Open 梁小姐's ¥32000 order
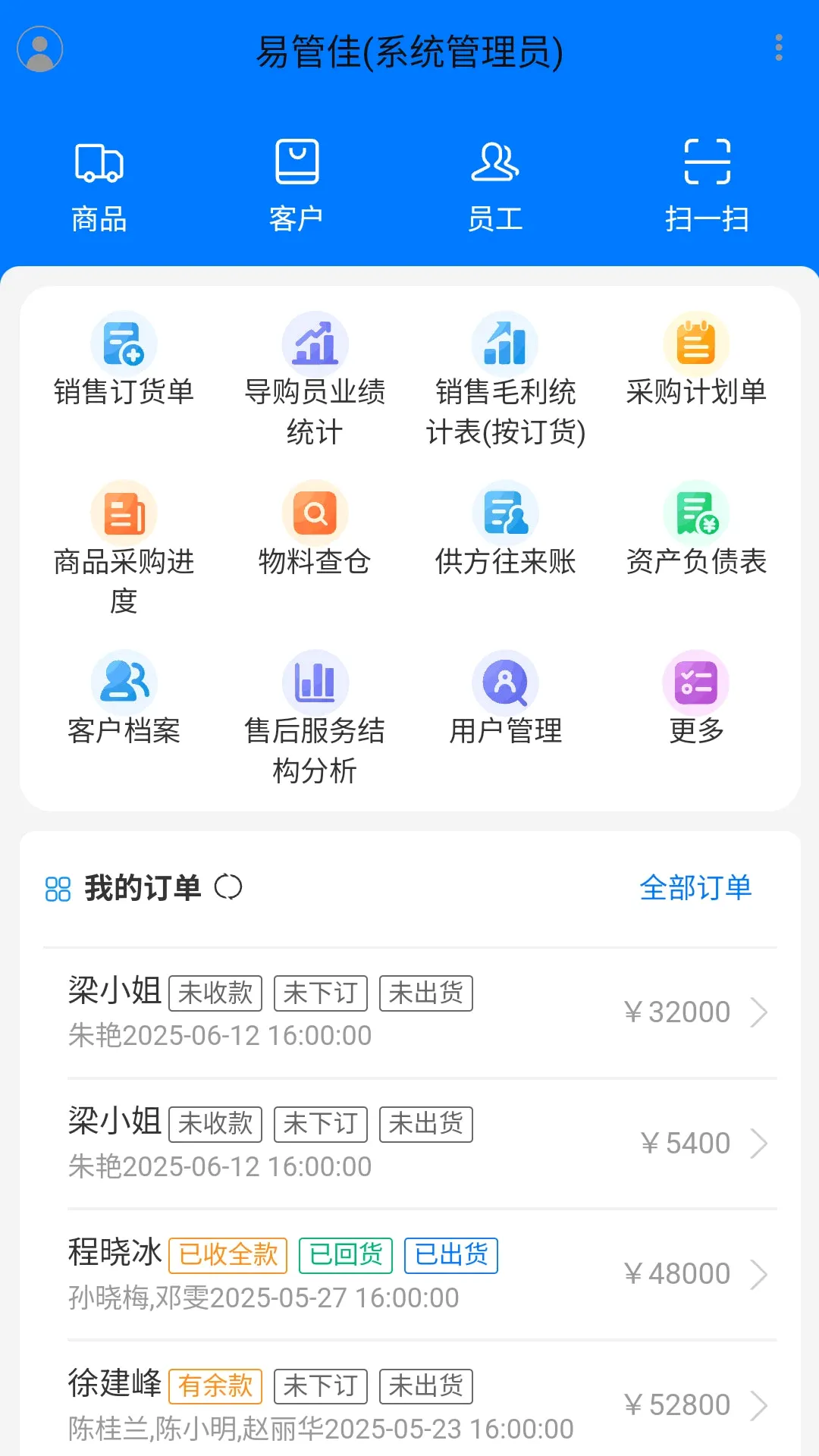 click(x=422, y=1012)
